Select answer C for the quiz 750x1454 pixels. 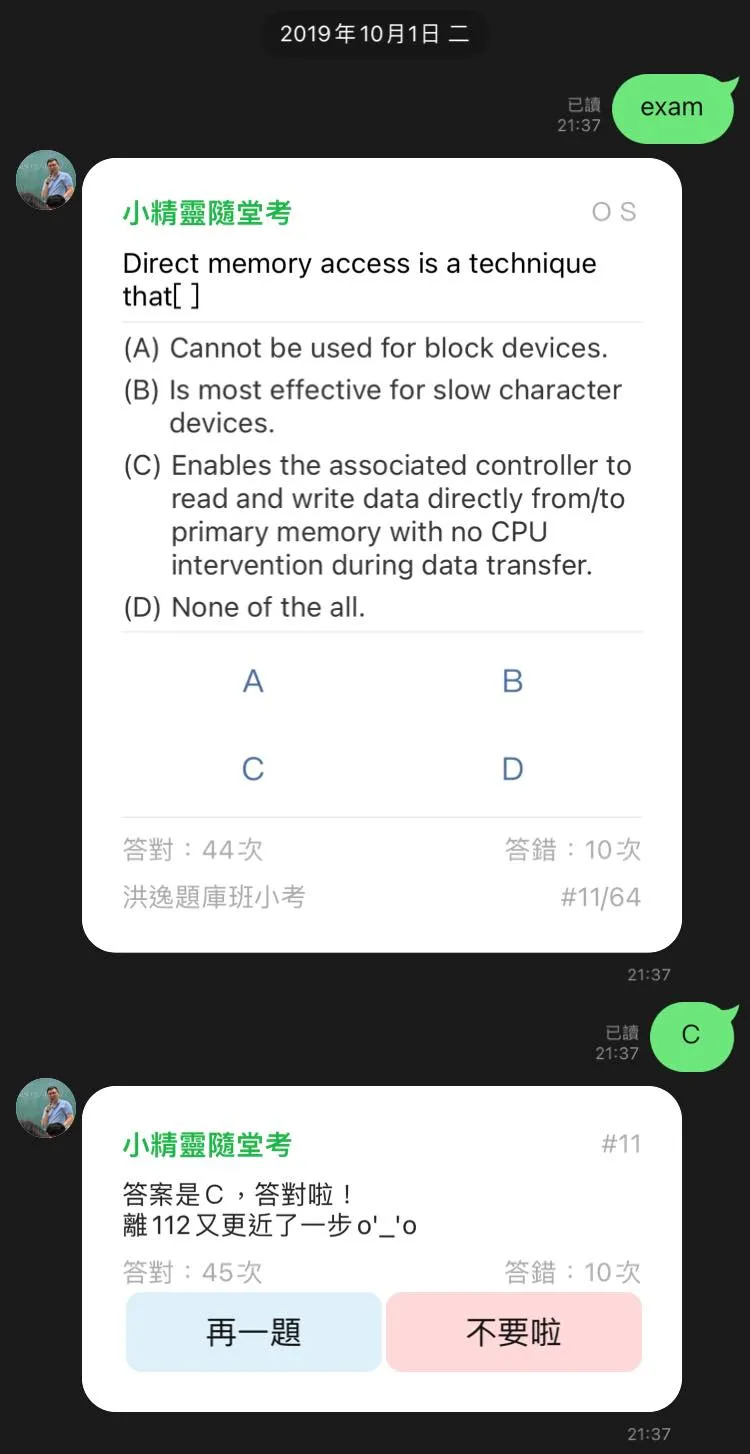tap(253, 768)
